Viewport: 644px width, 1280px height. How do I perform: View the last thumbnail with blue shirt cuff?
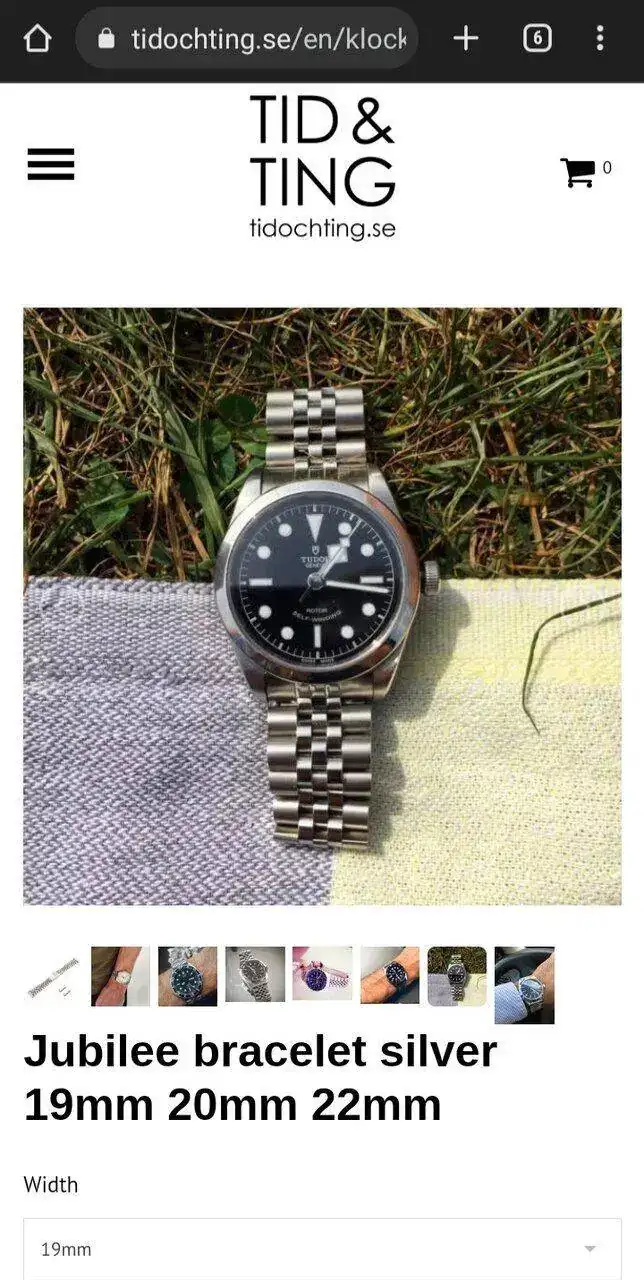point(524,985)
